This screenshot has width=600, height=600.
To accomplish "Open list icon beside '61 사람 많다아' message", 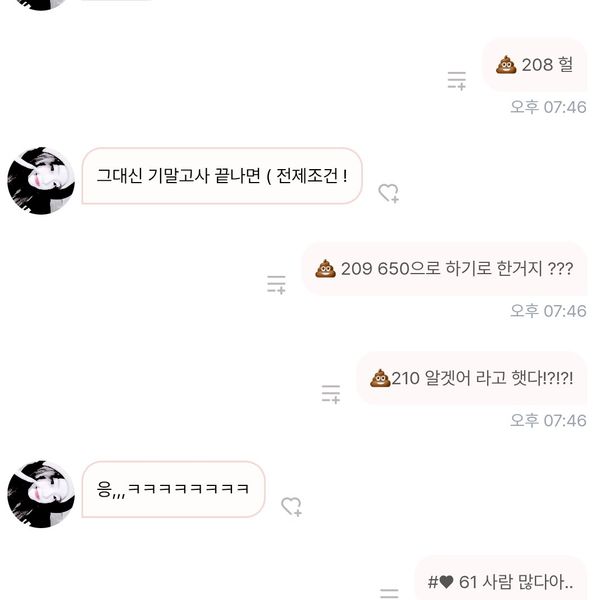I will coord(389,592).
